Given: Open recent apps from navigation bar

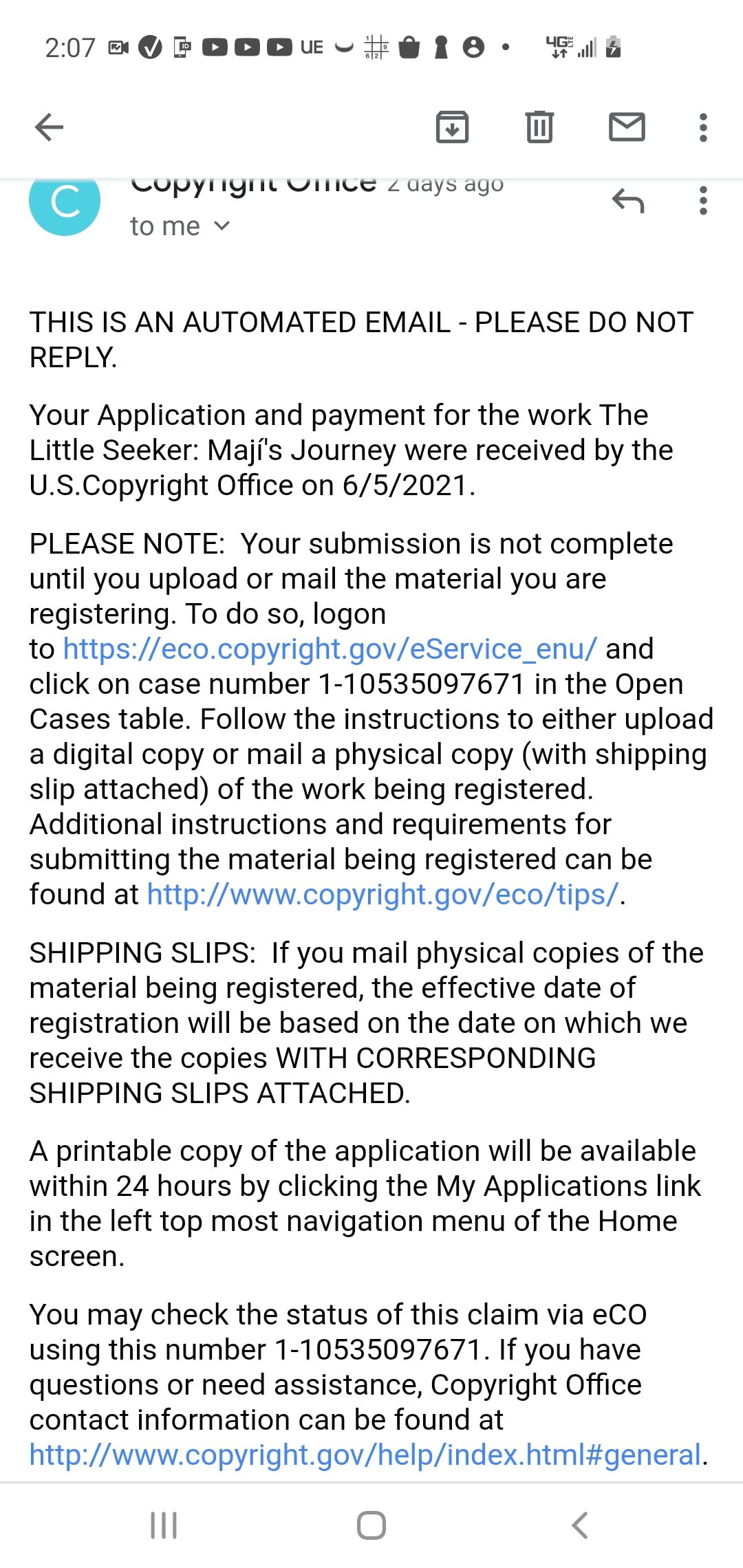Looking at the screenshot, I should (x=164, y=1525).
